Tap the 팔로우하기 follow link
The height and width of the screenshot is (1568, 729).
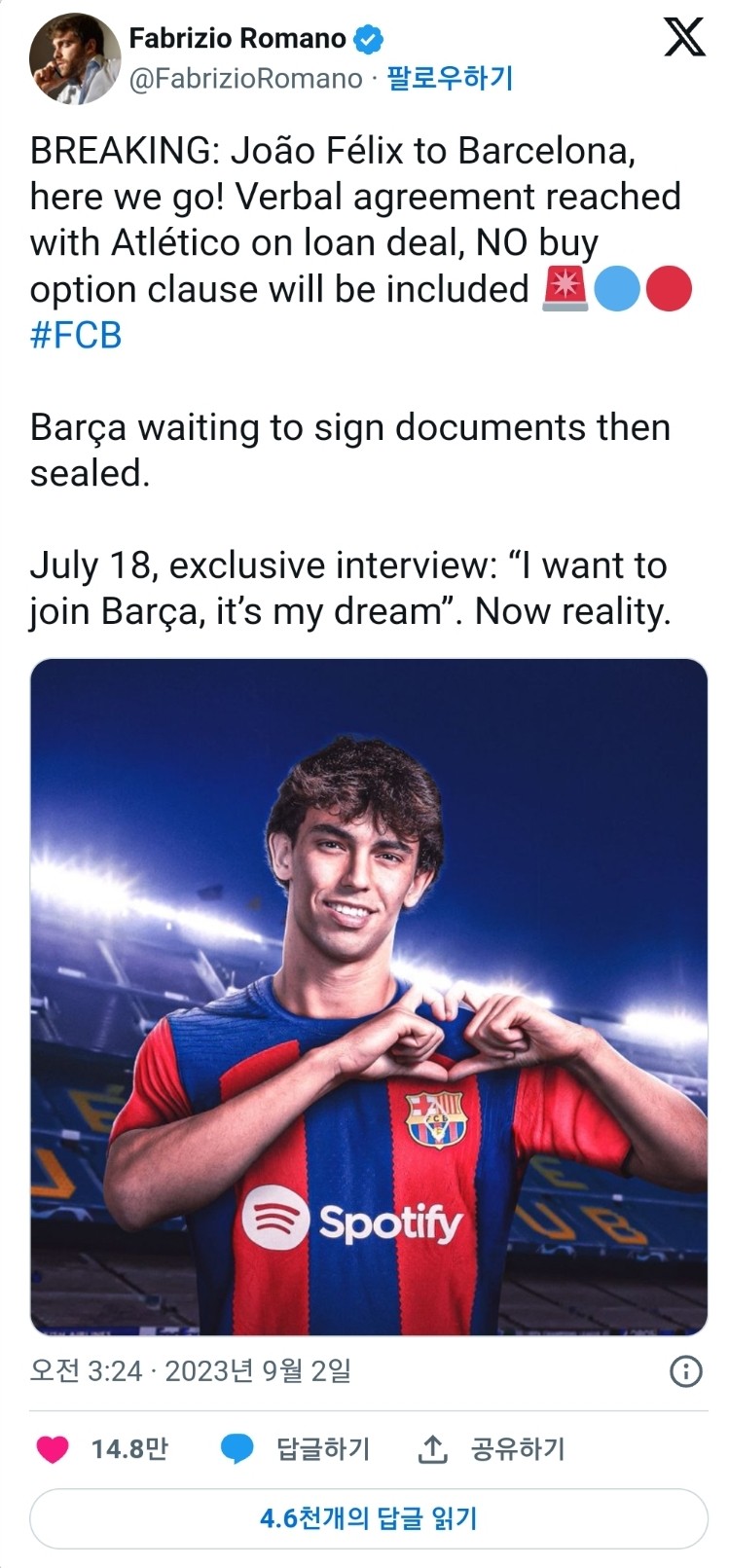(449, 78)
